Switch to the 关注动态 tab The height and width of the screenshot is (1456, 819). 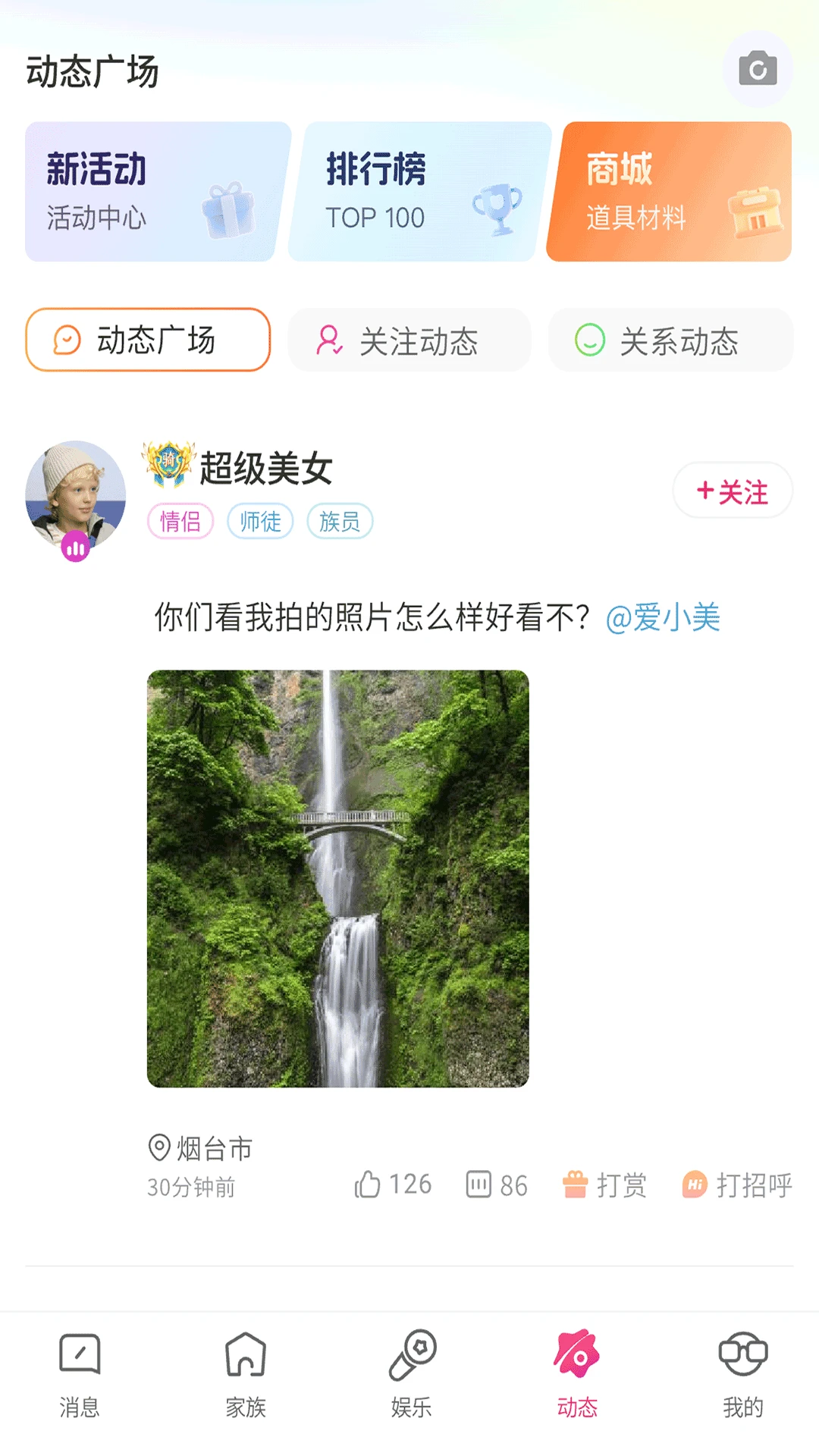tap(409, 340)
